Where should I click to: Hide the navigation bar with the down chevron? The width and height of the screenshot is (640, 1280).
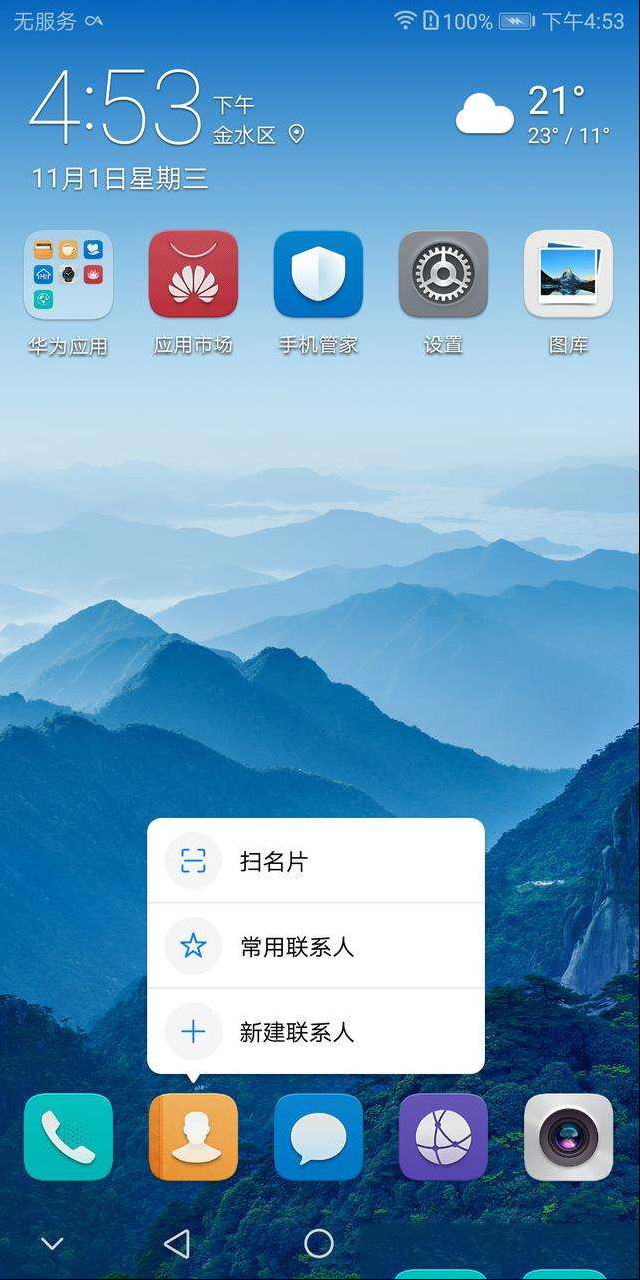(52, 1244)
